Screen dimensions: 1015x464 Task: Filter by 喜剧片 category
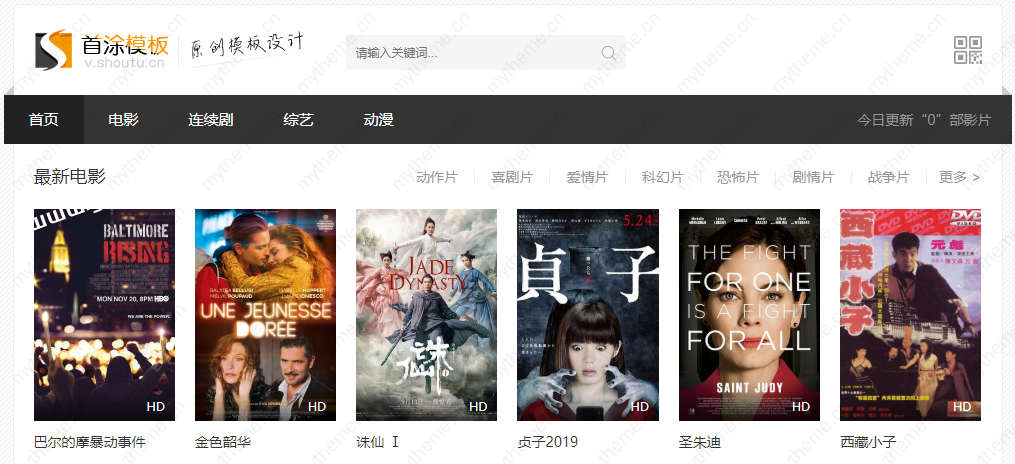511,177
